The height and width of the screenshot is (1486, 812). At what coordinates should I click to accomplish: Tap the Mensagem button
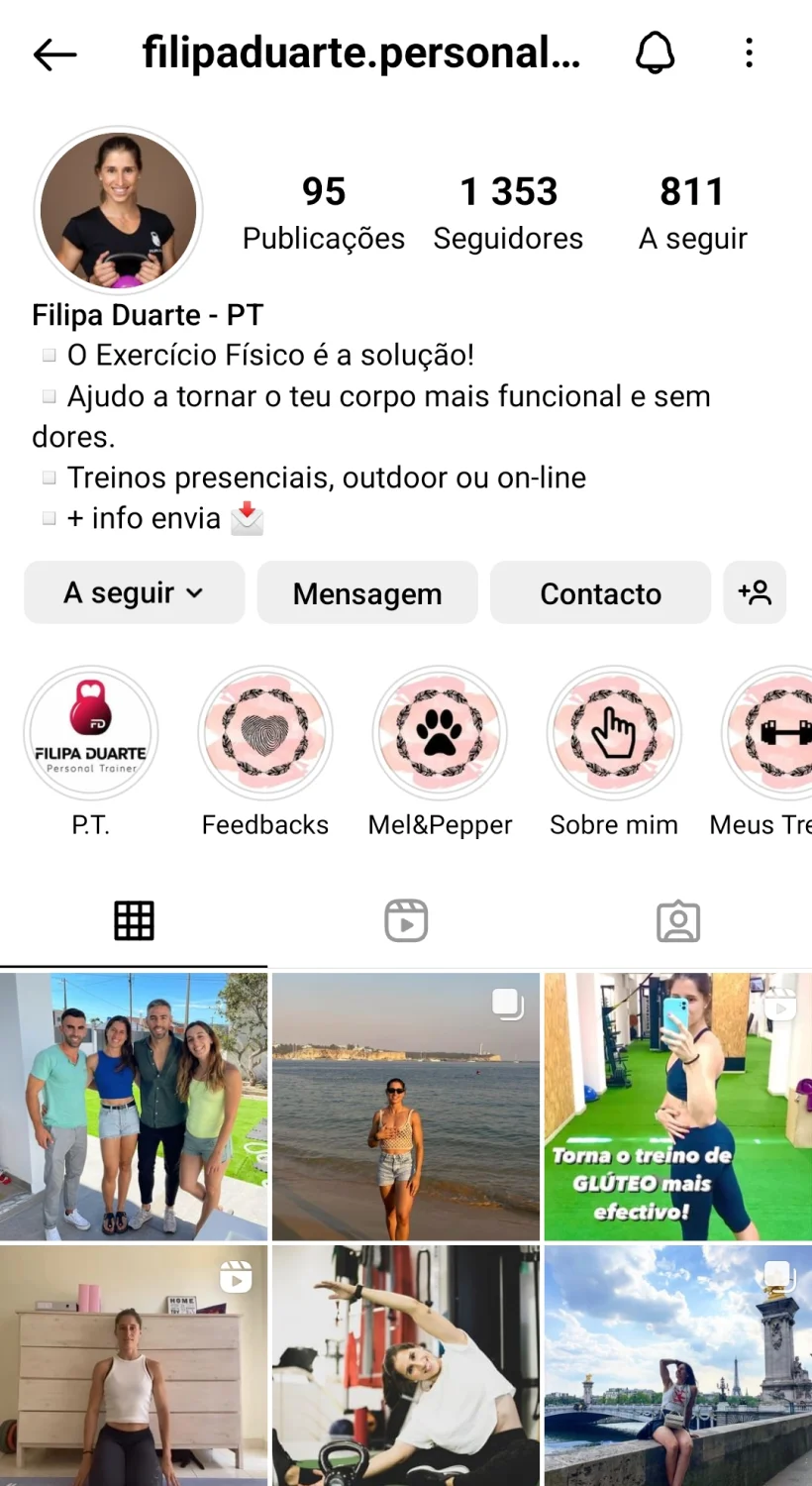(367, 592)
